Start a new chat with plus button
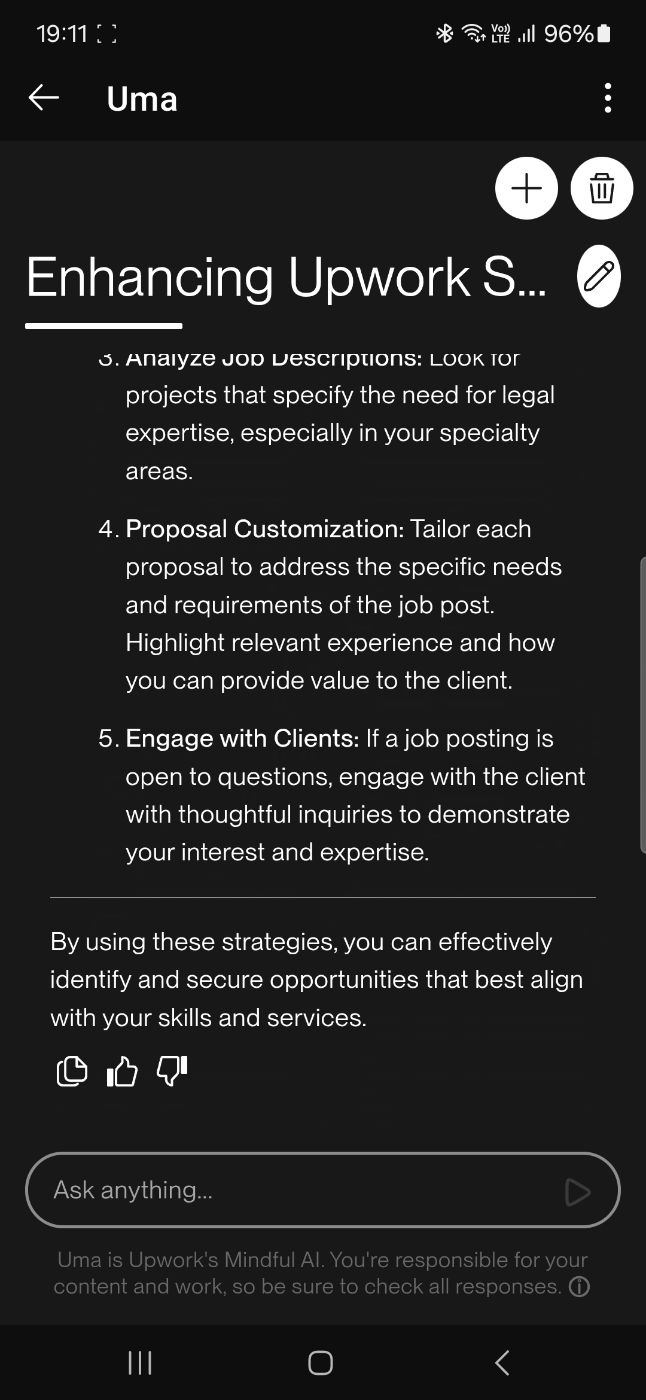Image resolution: width=646 pixels, height=1400 pixels. (x=526, y=188)
